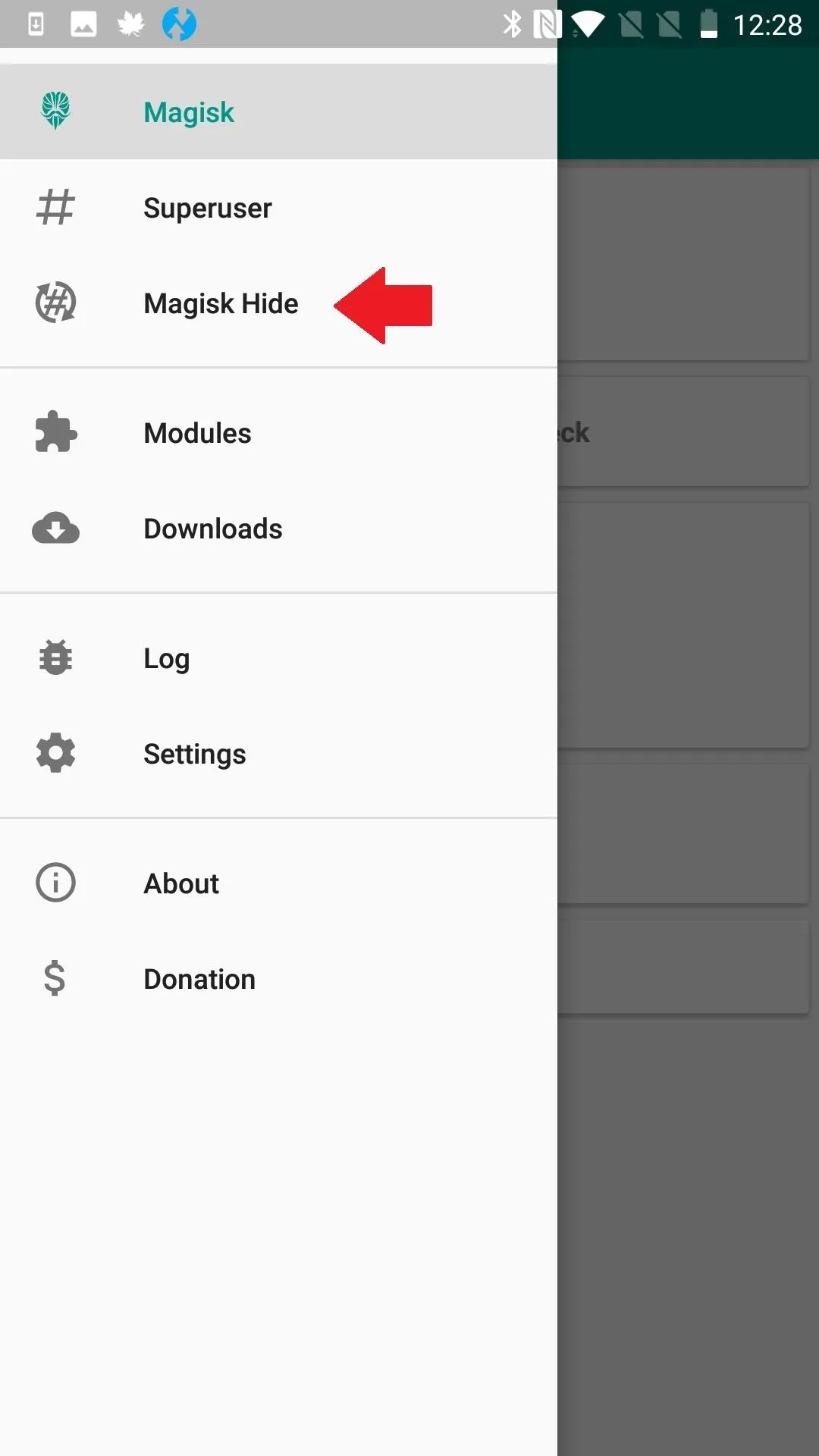Open Downloads
The height and width of the screenshot is (1456, 819).
click(278, 529)
